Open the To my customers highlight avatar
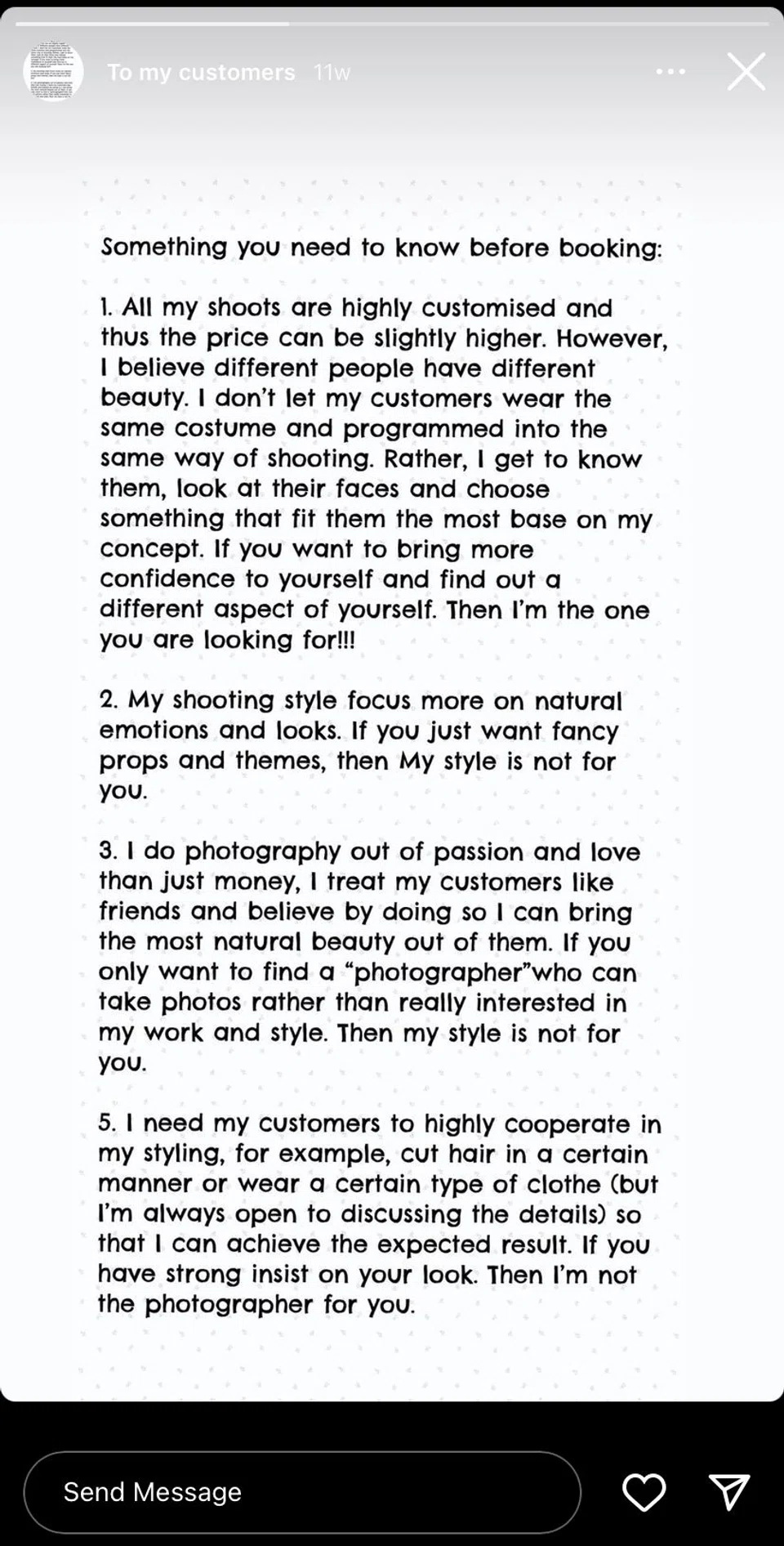Screen dimensions: 784x1546 (53, 72)
